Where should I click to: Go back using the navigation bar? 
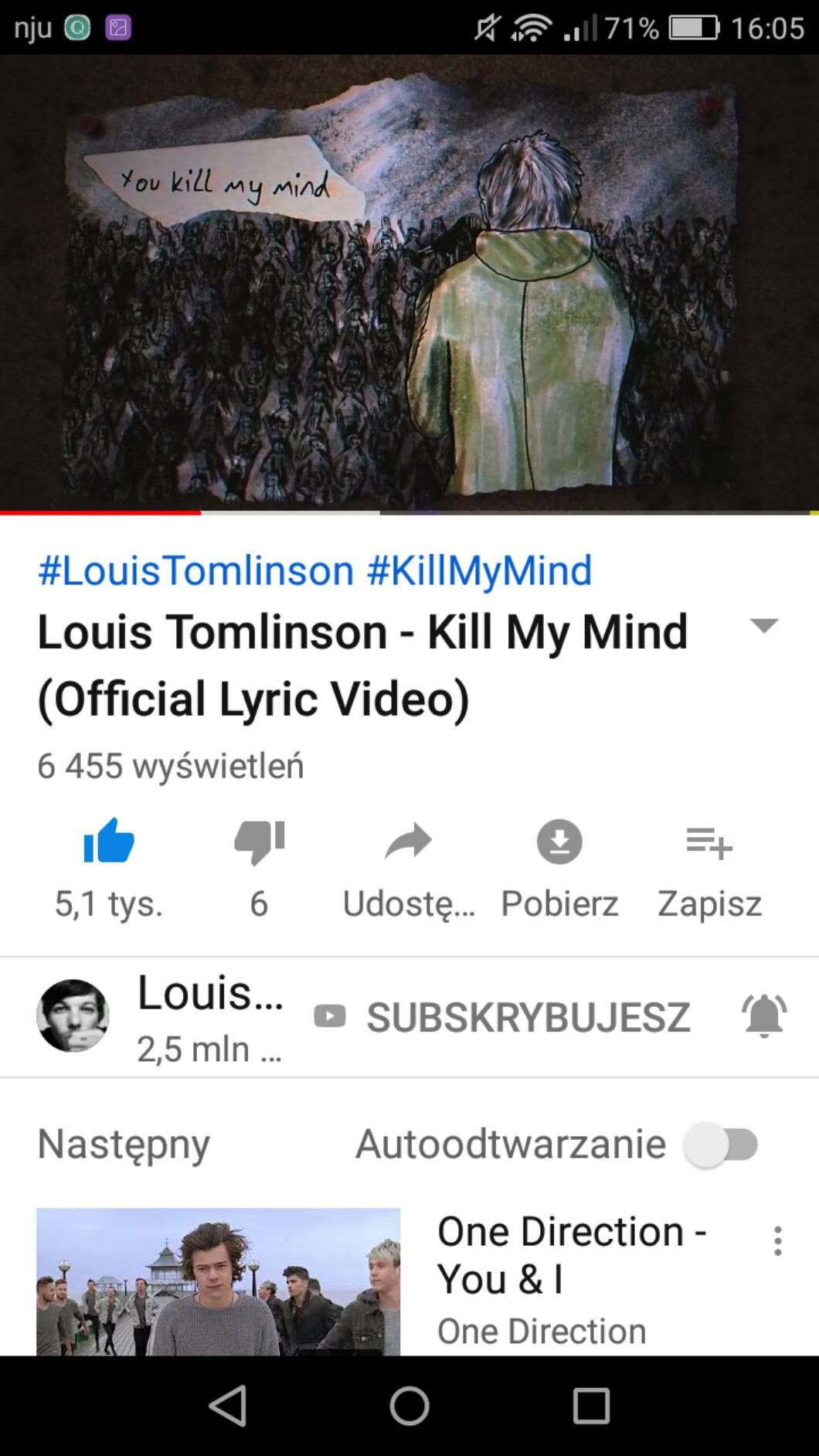228,1405
